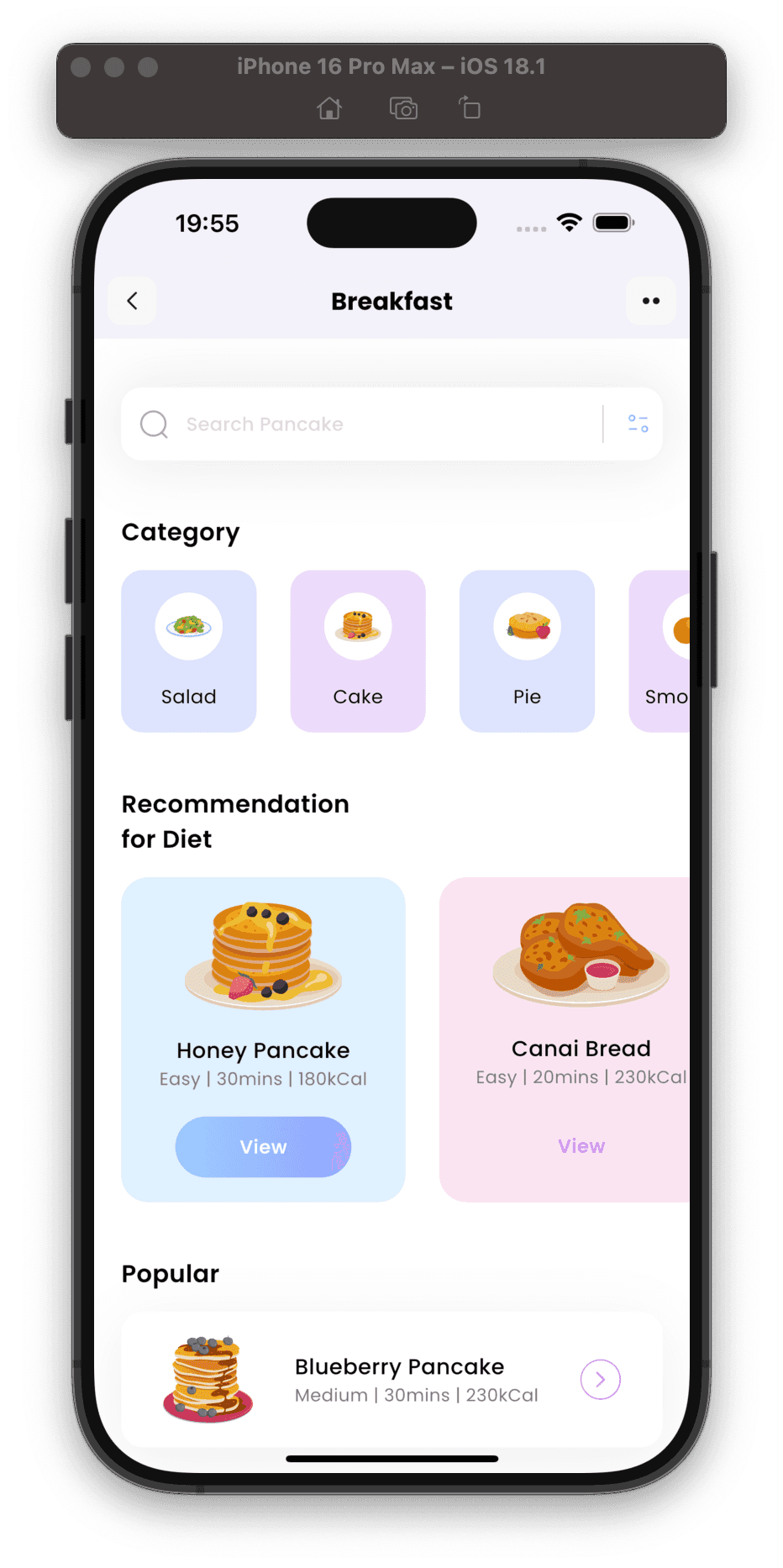This screenshot has width=783, height=1568.
Task: View the Honey Pancake recipe
Action: [263, 1146]
